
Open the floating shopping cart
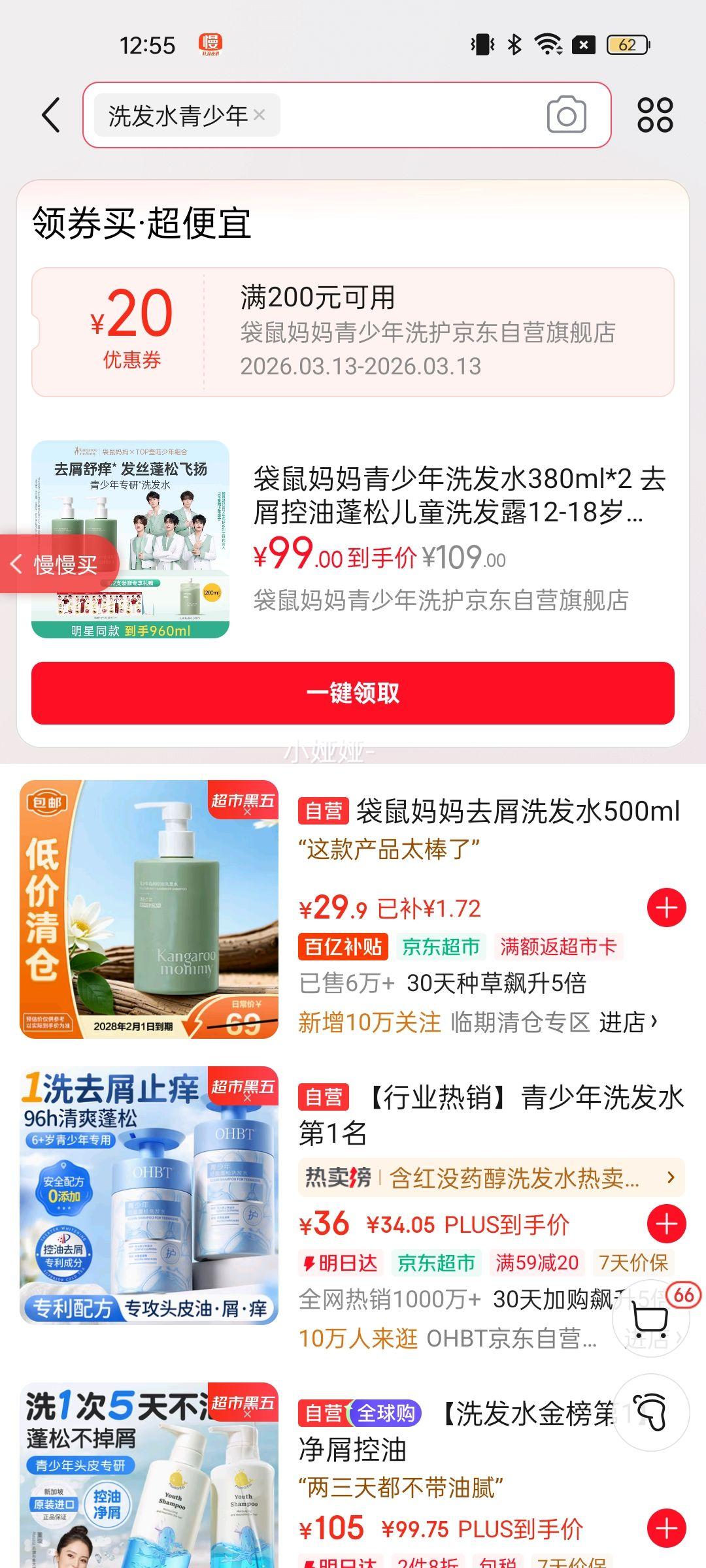tap(650, 1320)
